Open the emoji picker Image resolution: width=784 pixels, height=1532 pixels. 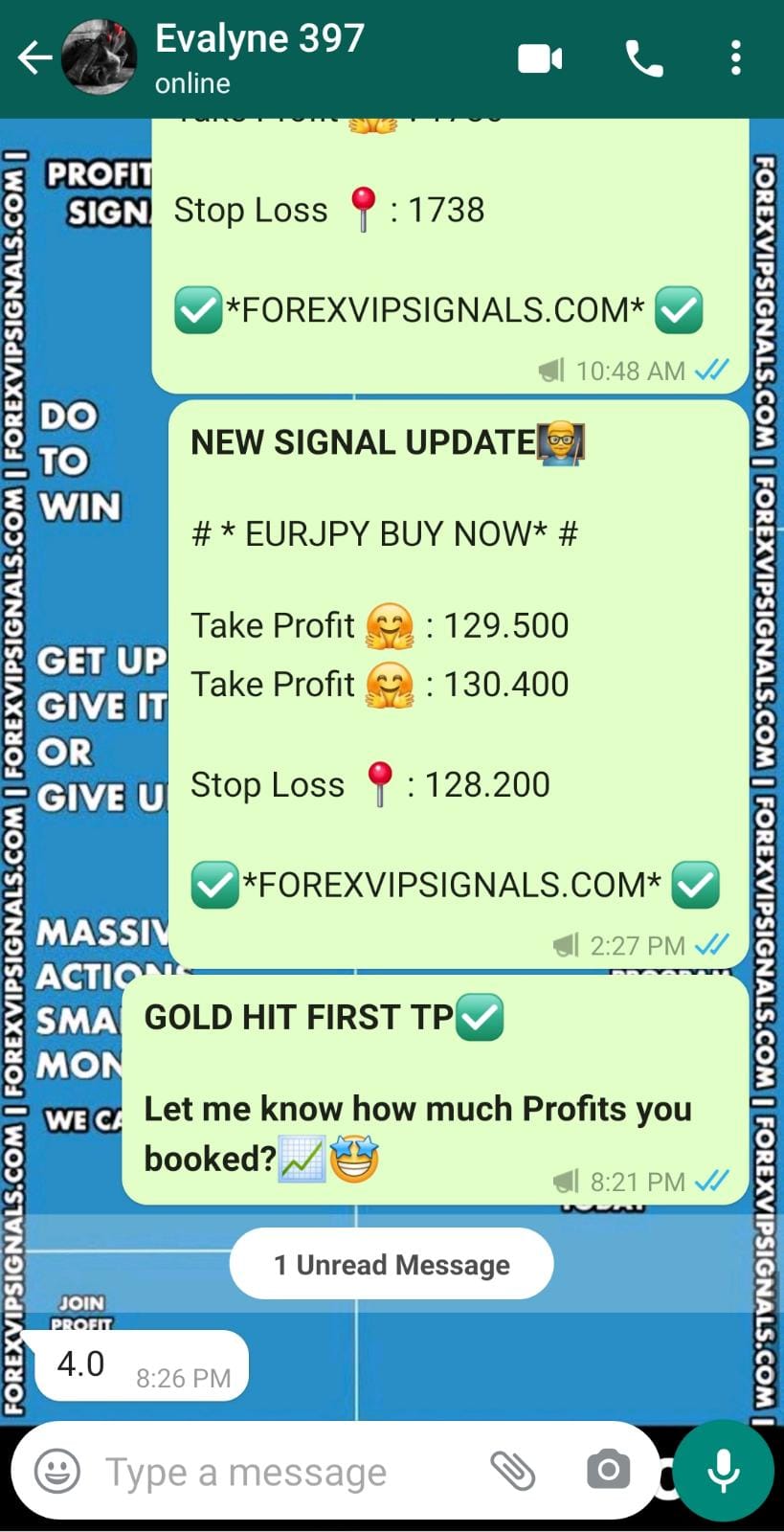tap(57, 1471)
